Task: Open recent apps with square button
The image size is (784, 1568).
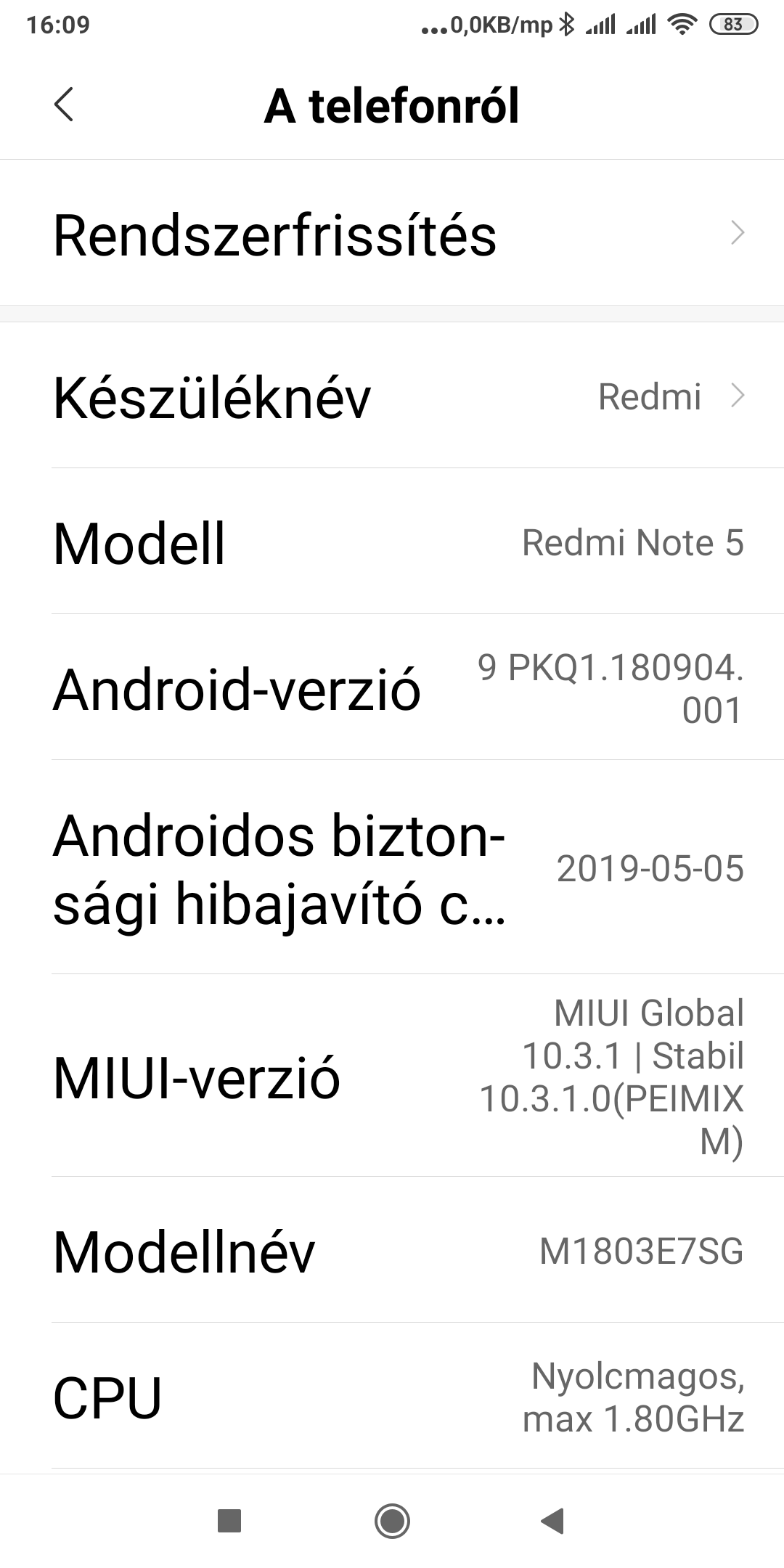Action: (229, 1520)
